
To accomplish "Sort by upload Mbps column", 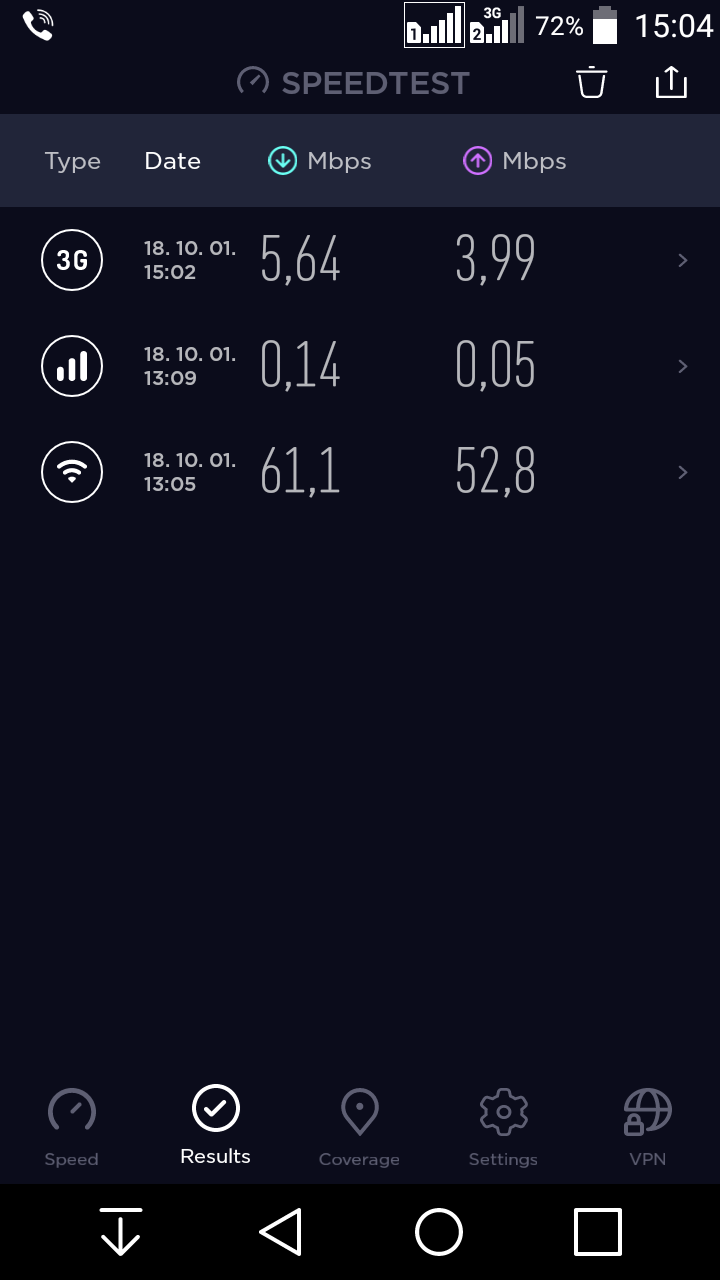I will (x=515, y=161).
